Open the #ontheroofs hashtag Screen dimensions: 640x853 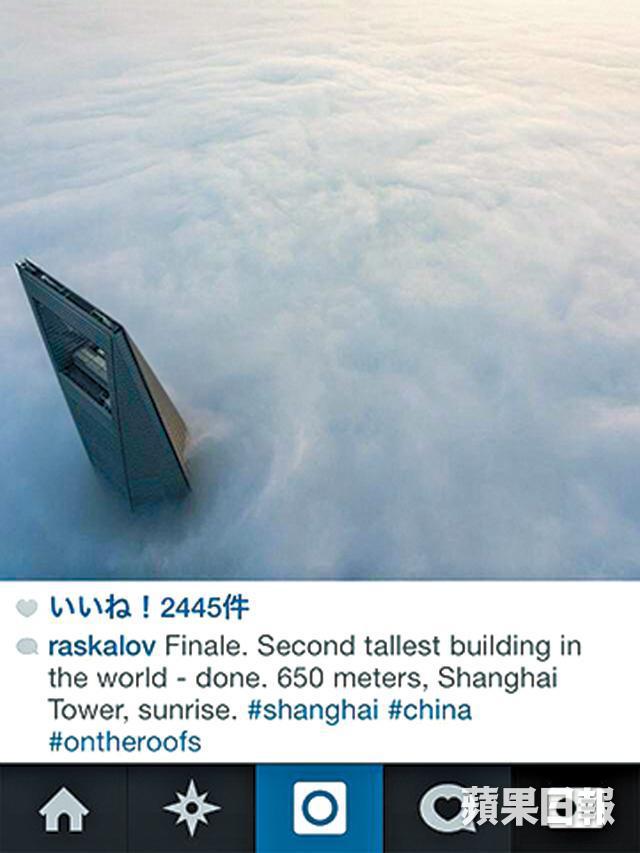pyautogui.click(x=124, y=742)
